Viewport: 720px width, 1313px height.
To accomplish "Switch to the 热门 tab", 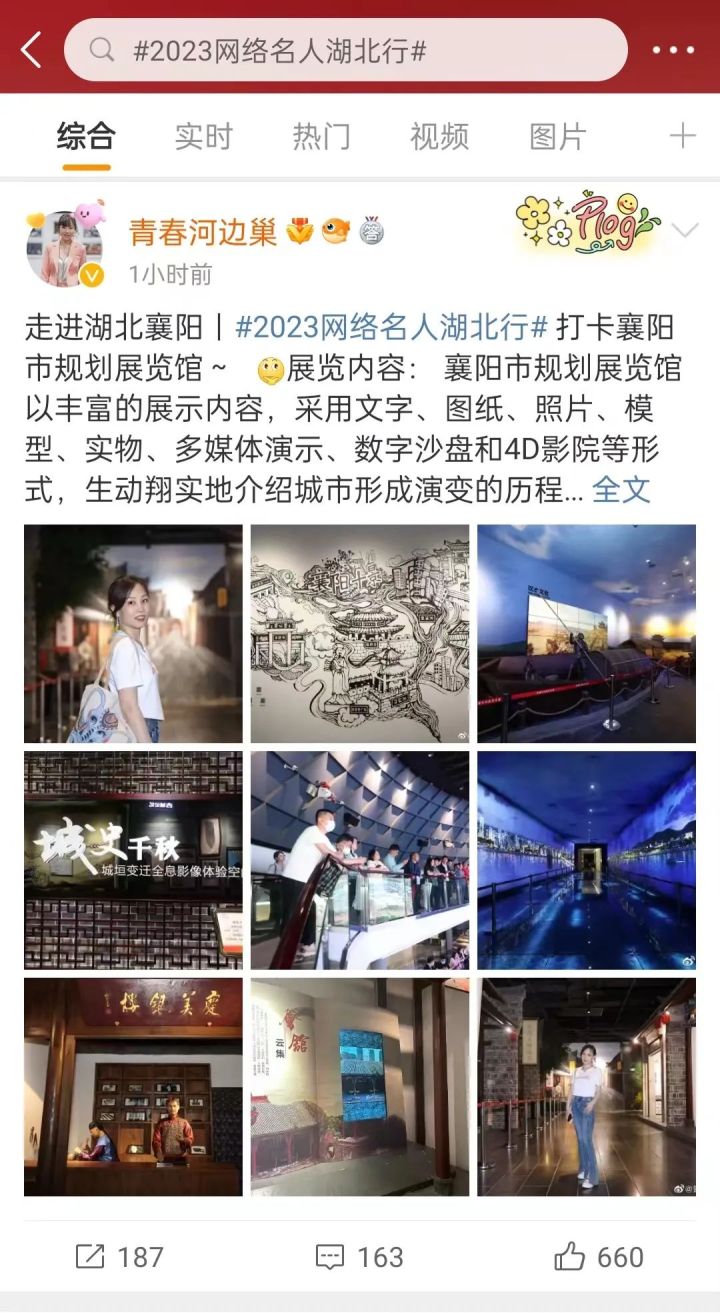I will (x=321, y=137).
